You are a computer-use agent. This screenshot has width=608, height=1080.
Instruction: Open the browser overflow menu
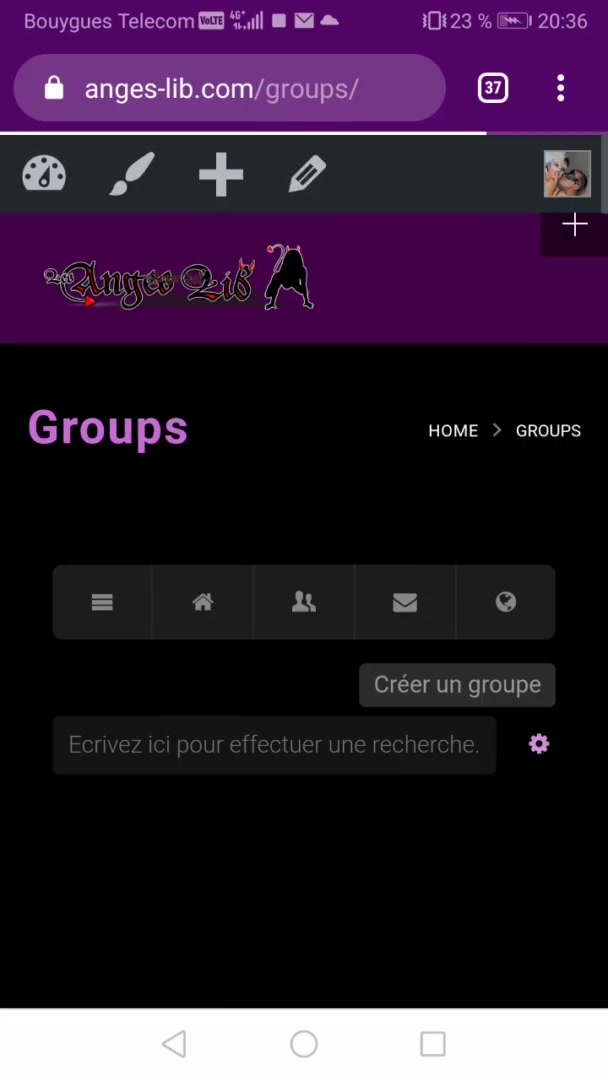[561, 88]
